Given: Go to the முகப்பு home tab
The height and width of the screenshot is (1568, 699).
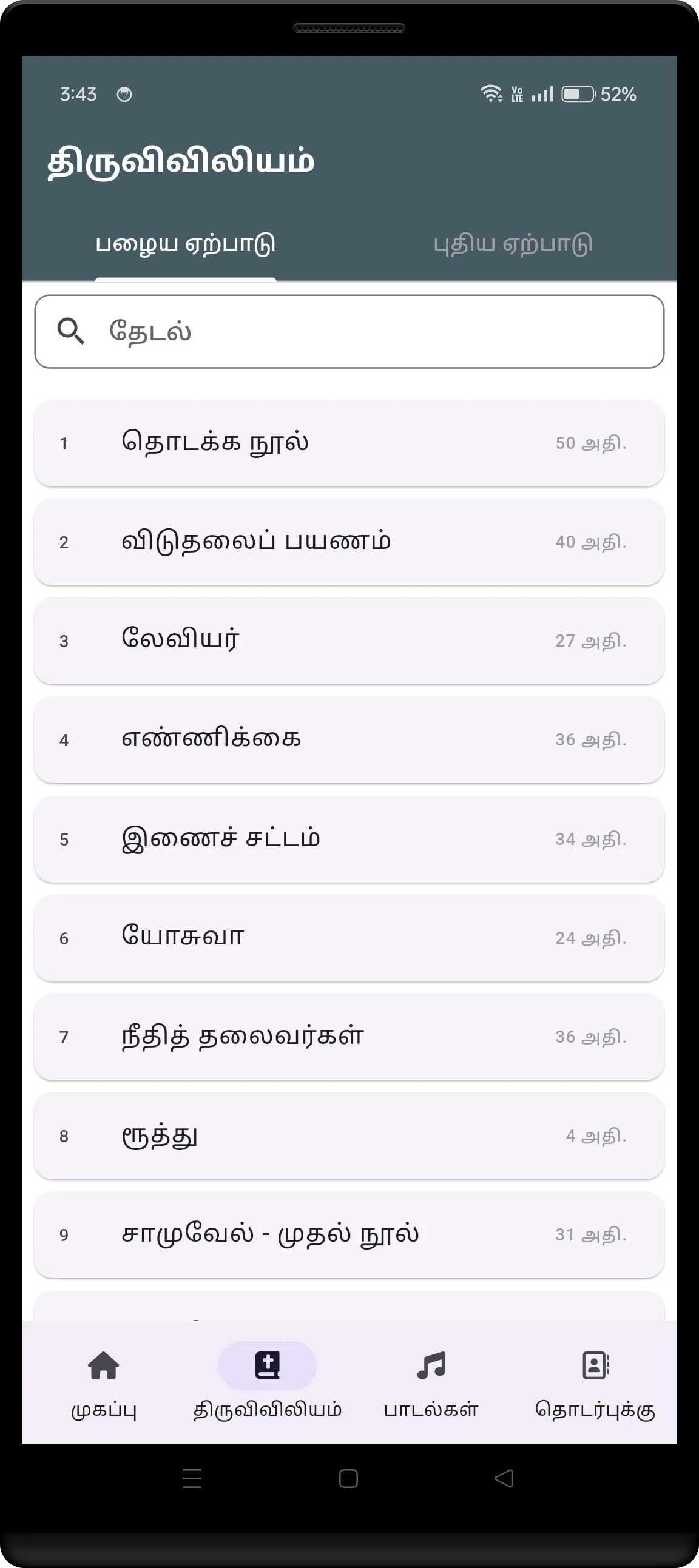Looking at the screenshot, I should (104, 1382).
